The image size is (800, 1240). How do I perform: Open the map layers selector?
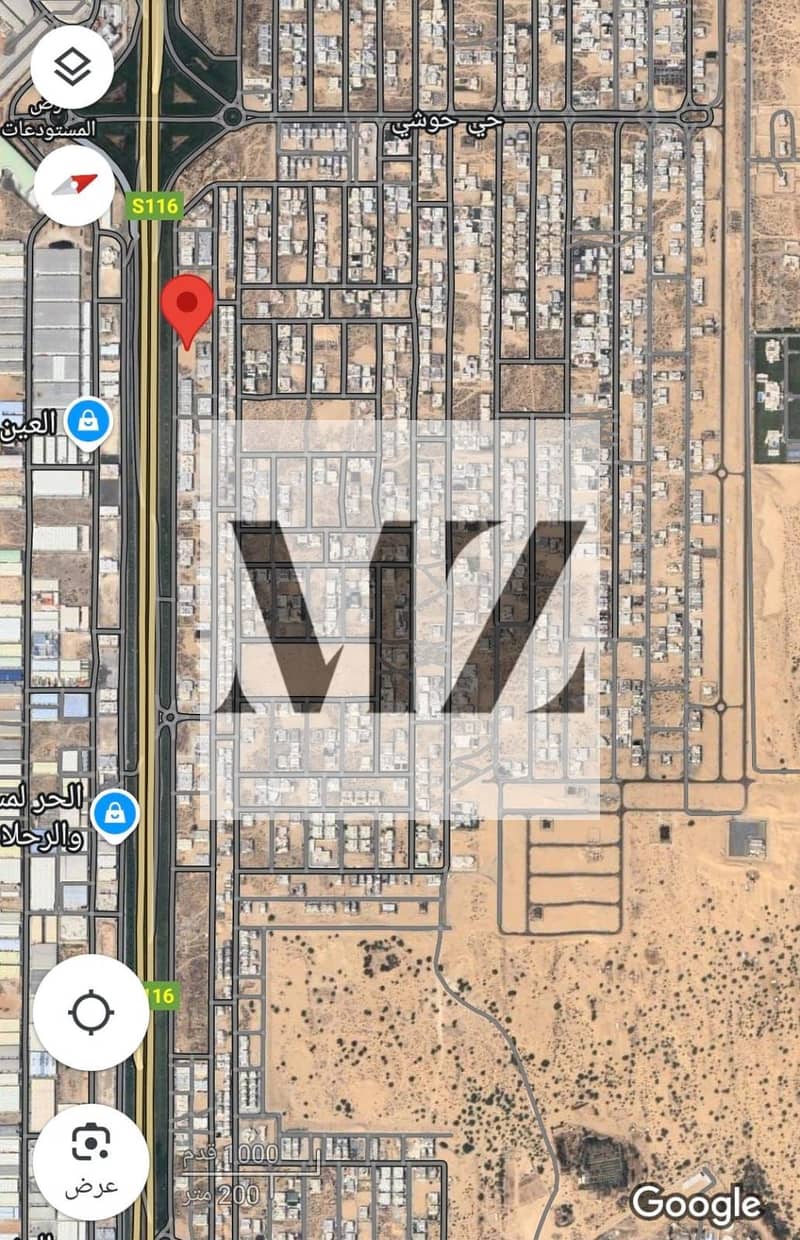pyautogui.click(x=72, y=67)
